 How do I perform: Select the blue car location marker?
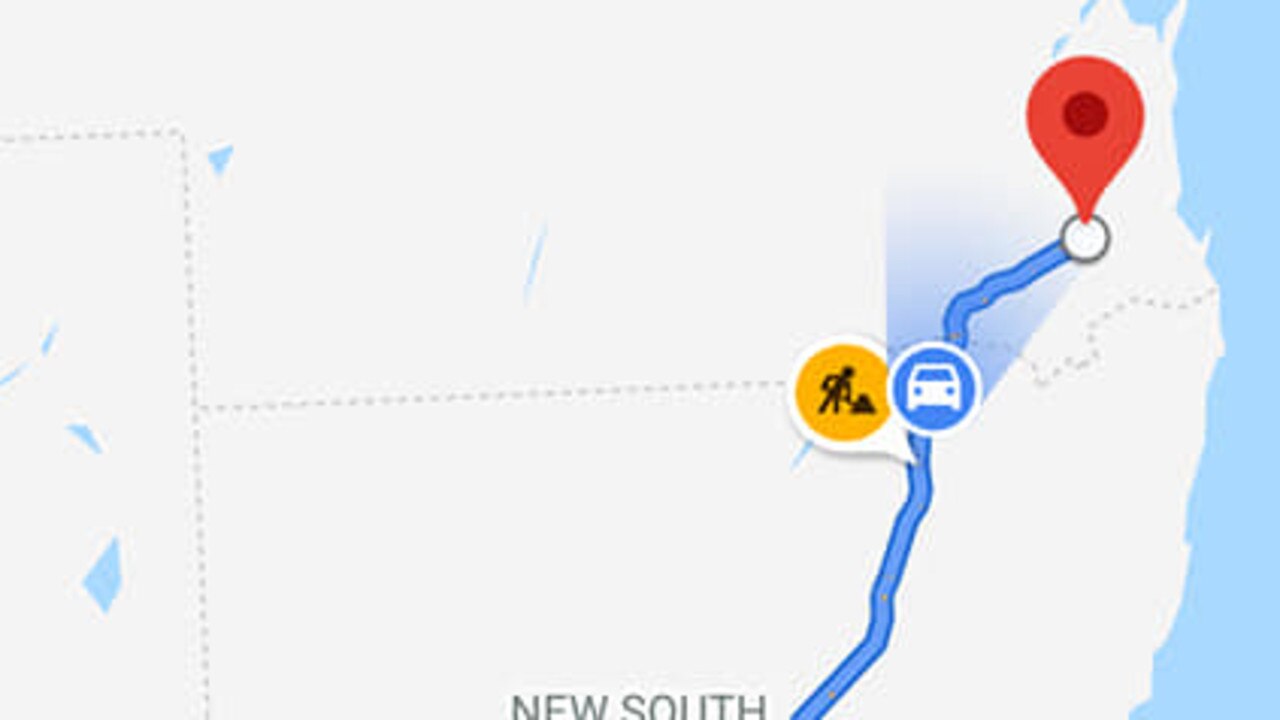[934, 389]
